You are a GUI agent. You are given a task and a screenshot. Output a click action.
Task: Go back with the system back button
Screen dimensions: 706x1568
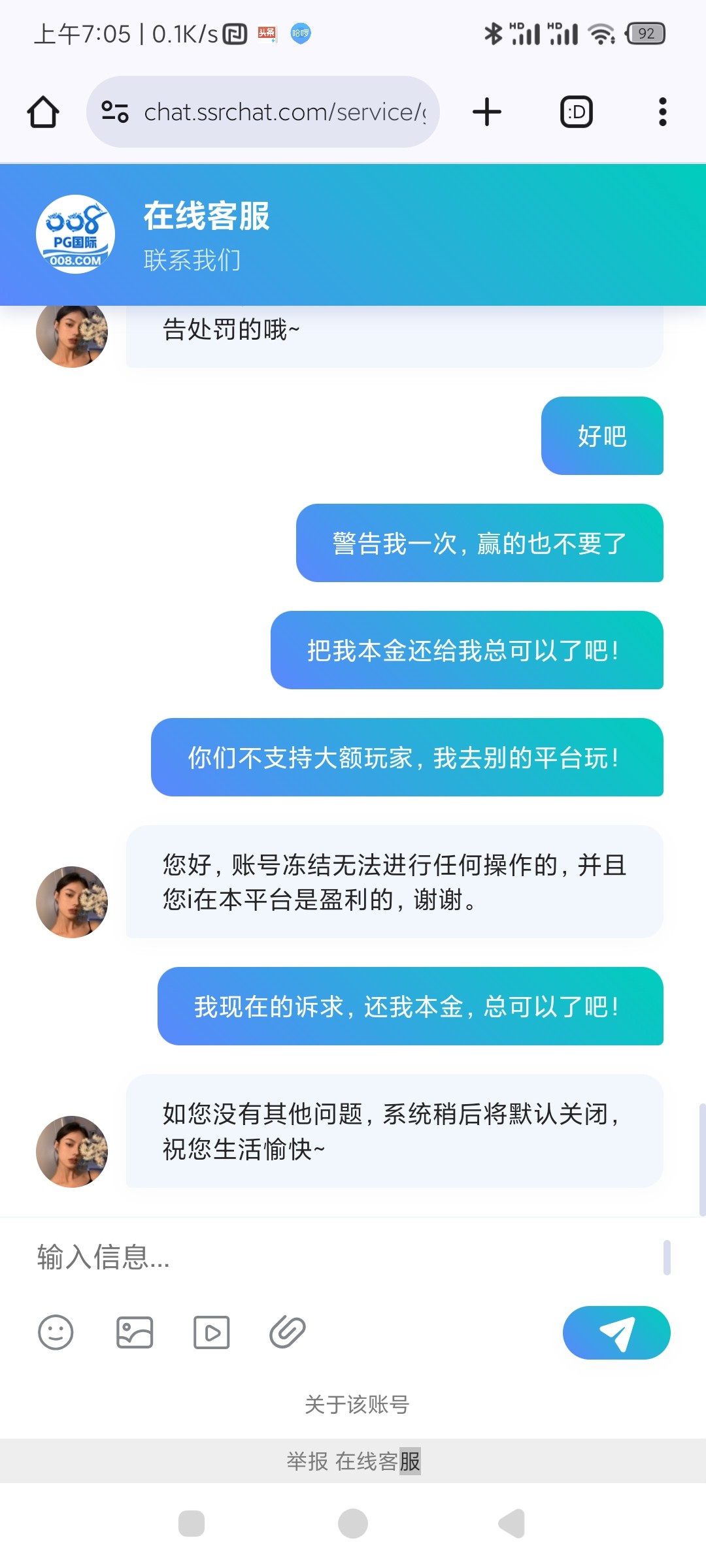512,1524
